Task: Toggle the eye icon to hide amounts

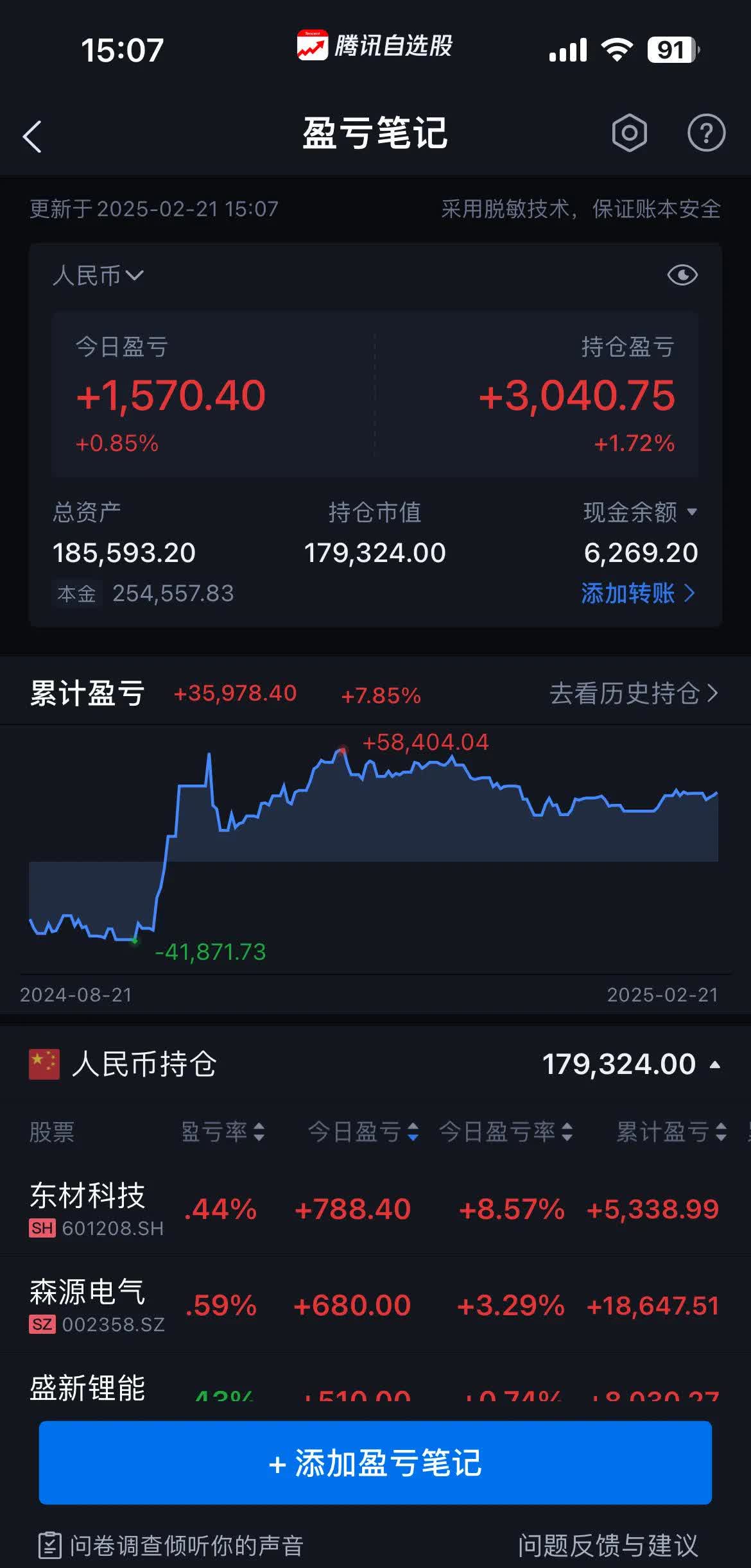Action: [x=682, y=275]
